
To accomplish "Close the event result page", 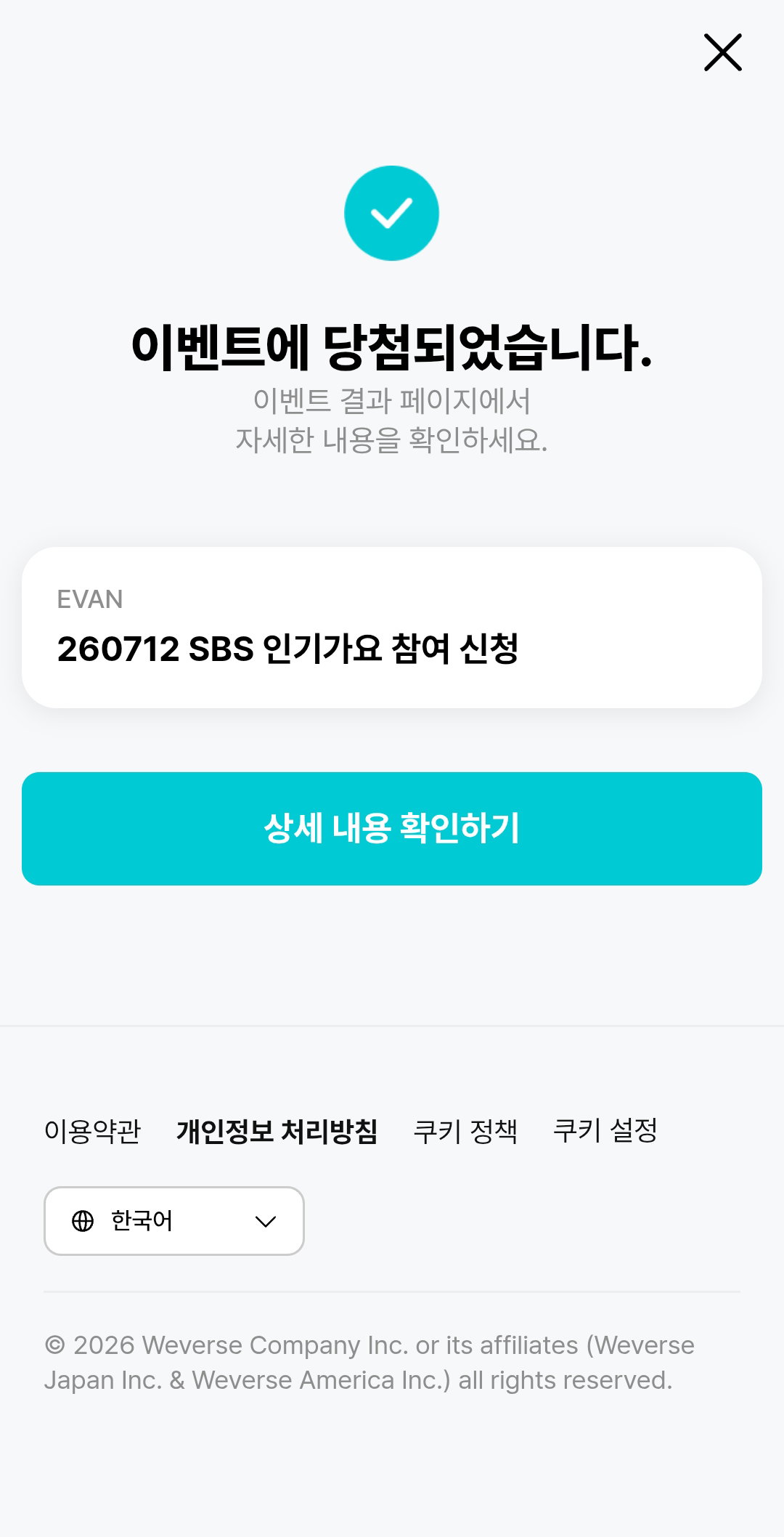I will pyautogui.click(x=723, y=52).
